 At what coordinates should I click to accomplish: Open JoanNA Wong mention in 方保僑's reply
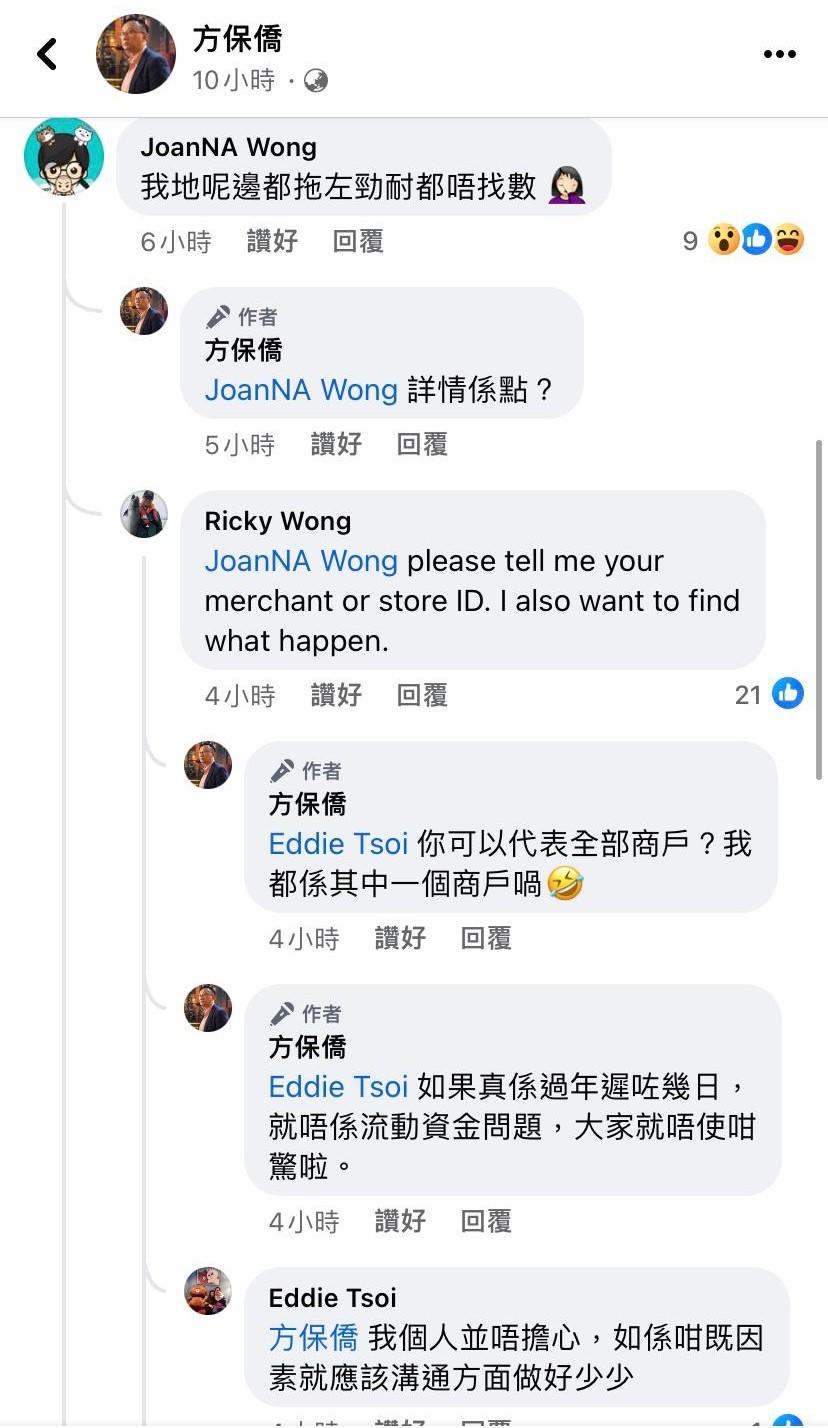pos(301,390)
